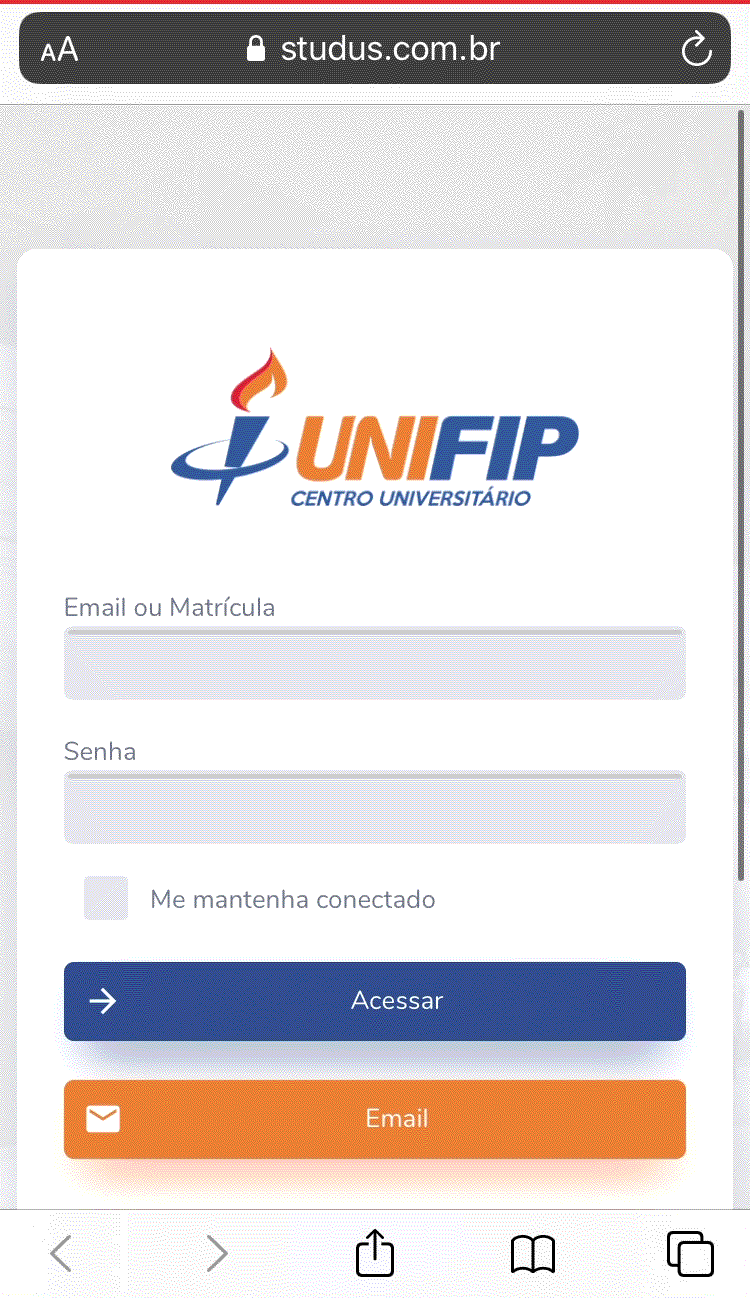Reload the page in Safari
This screenshot has width=750, height=1298.
[695, 49]
